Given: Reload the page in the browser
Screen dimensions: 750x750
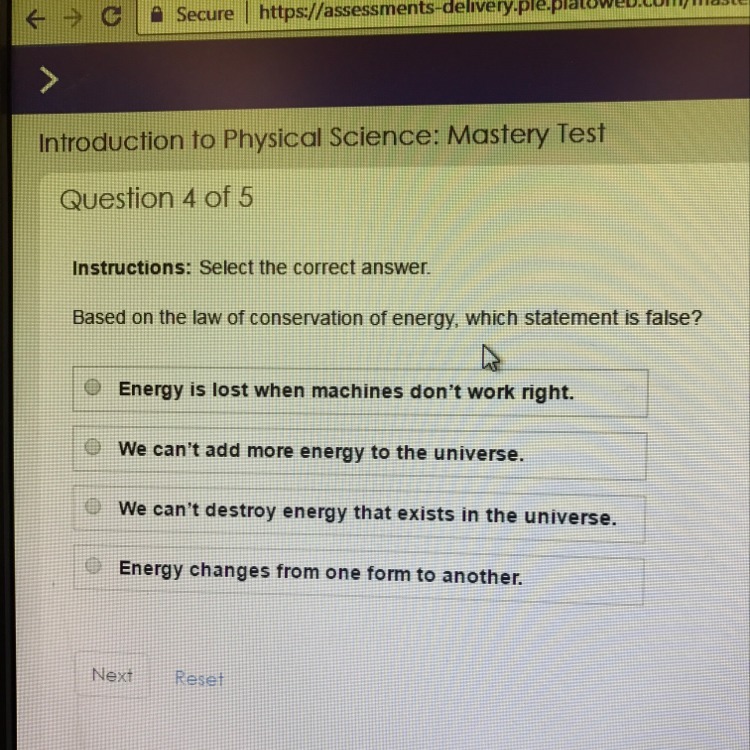Looking at the screenshot, I should pos(112,16).
